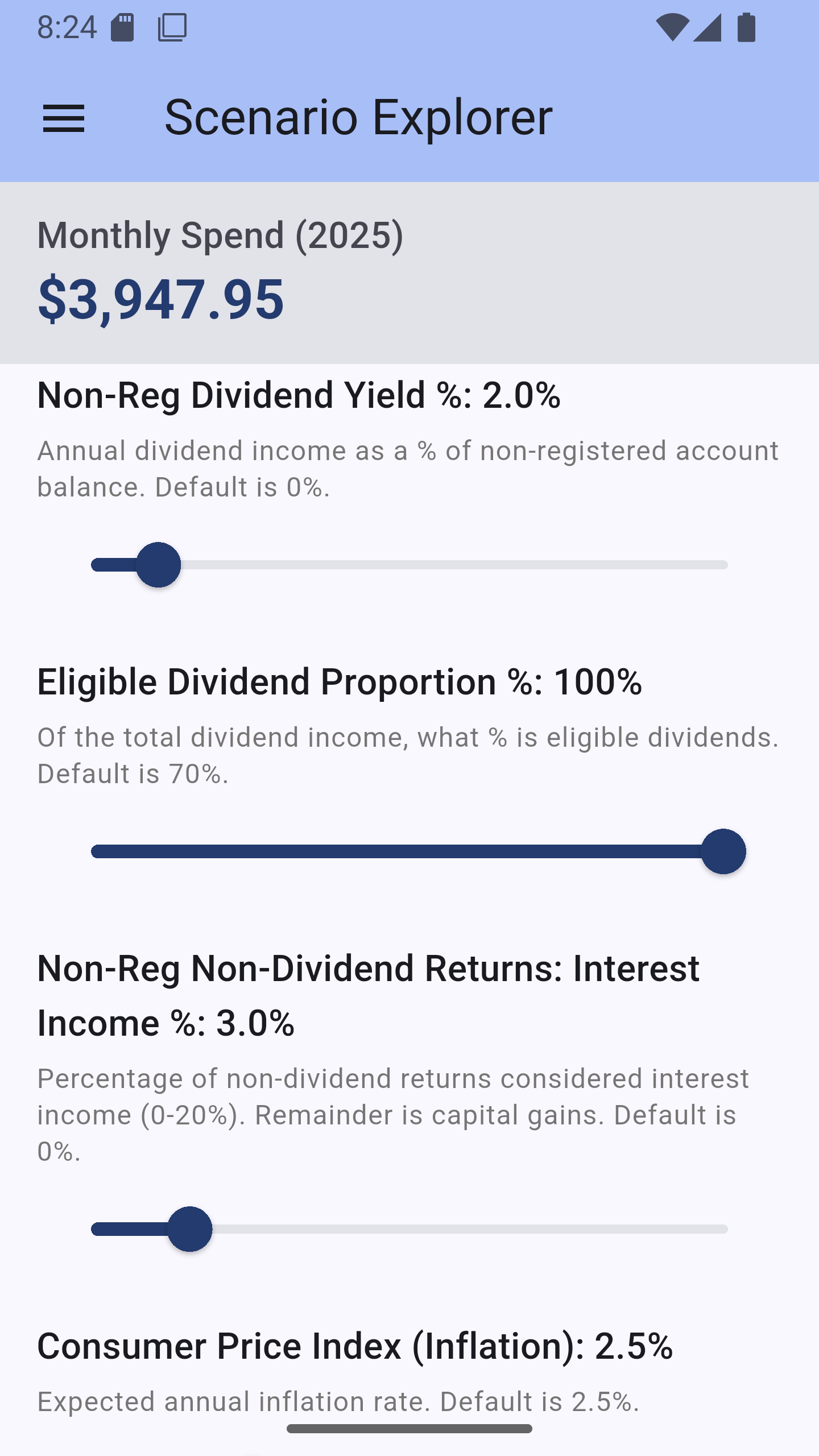
Task: Tap the SD card status icon
Action: point(121,27)
